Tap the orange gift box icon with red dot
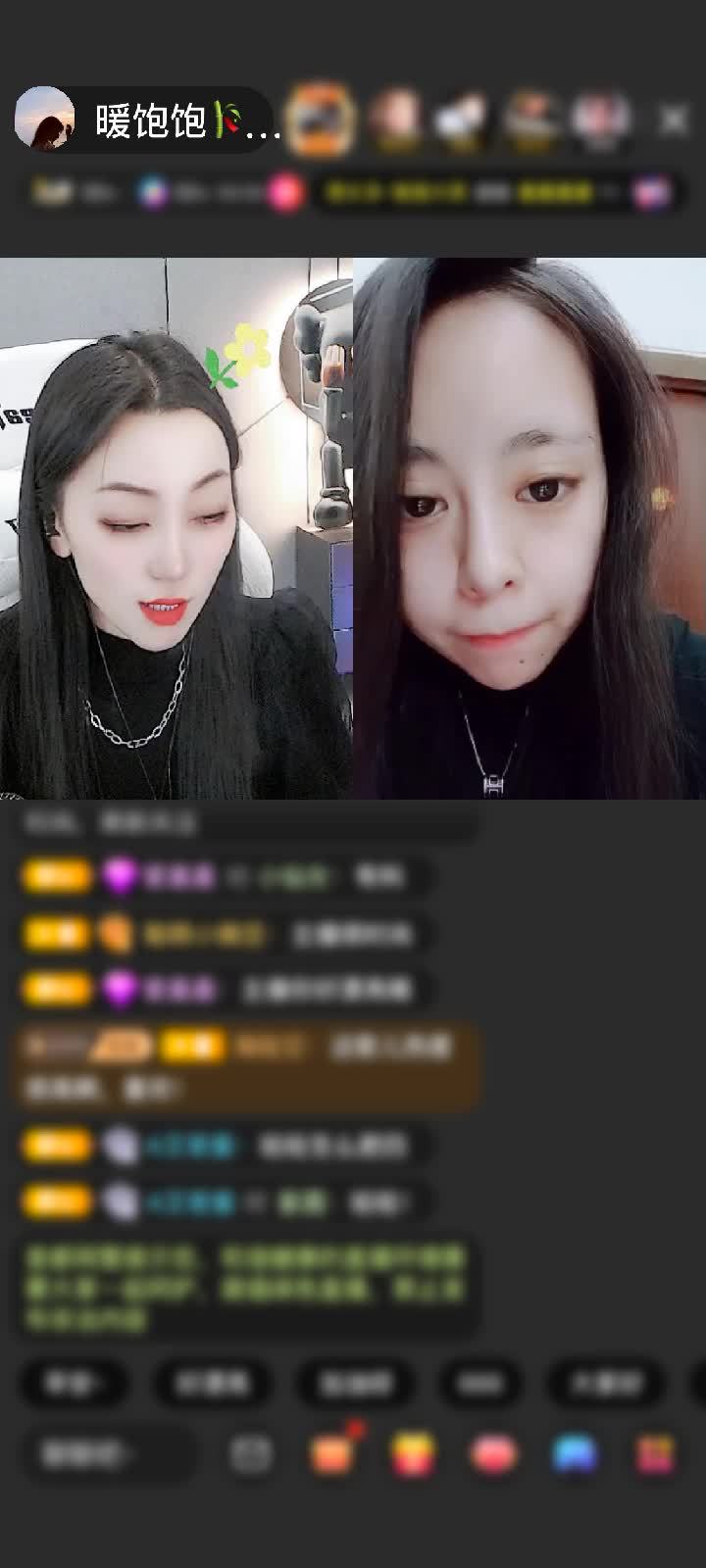706x1568 pixels. pyautogui.click(x=332, y=1453)
